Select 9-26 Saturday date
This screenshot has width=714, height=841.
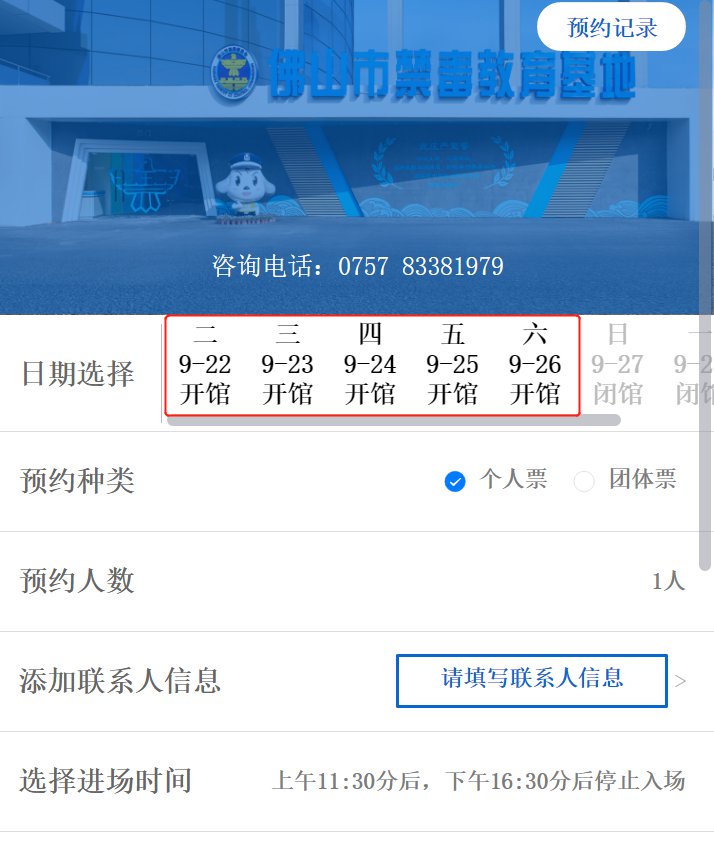pyautogui.click(x=535, y=364)
